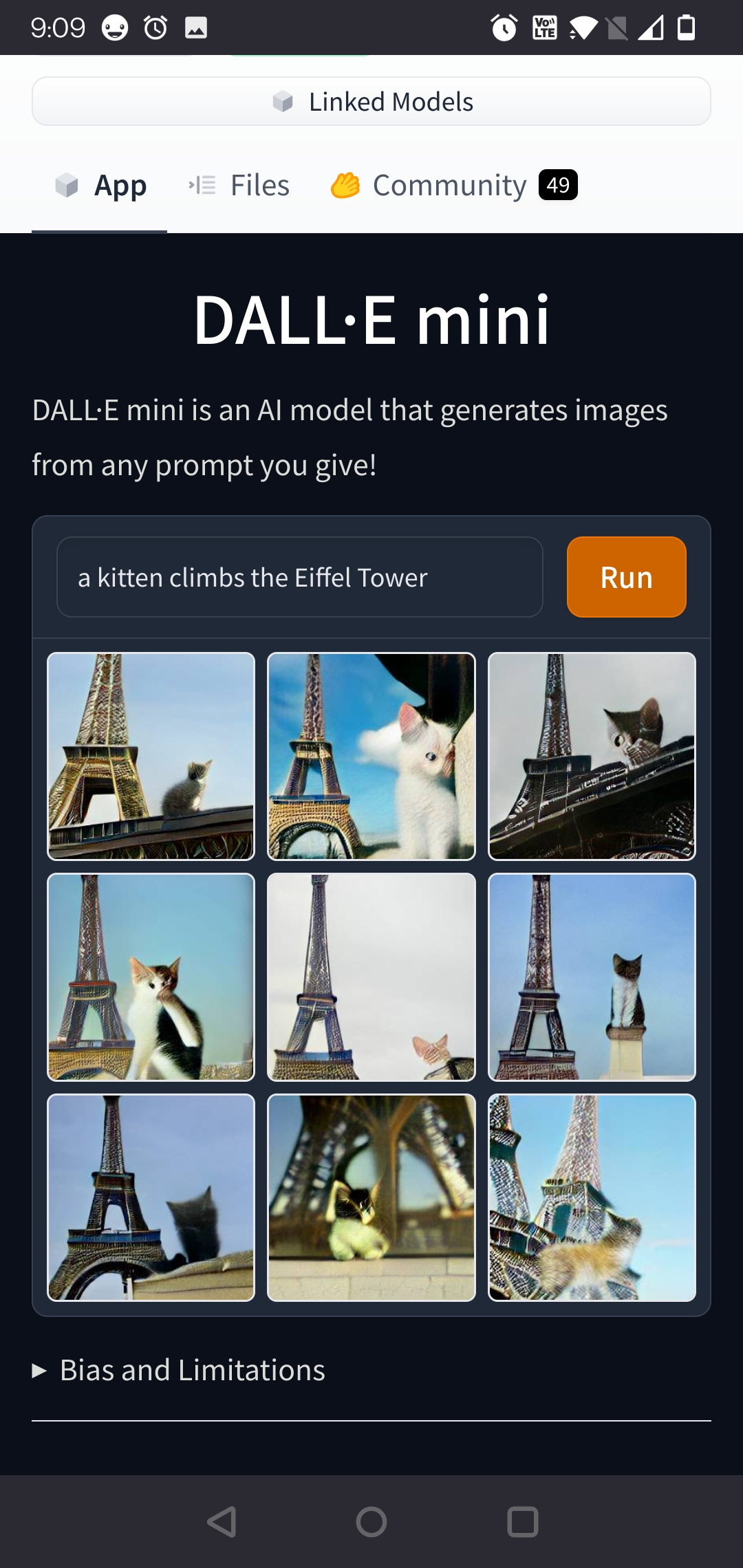Open the Linked Models button
743x1568 pixels.
click(x=371, y=102)
